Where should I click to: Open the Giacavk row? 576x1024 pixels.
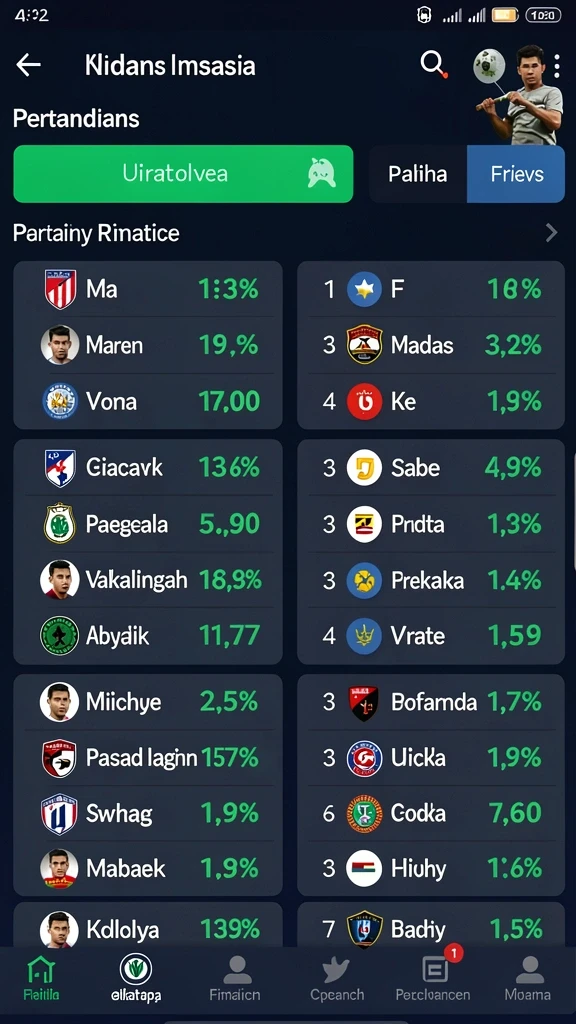148,468
